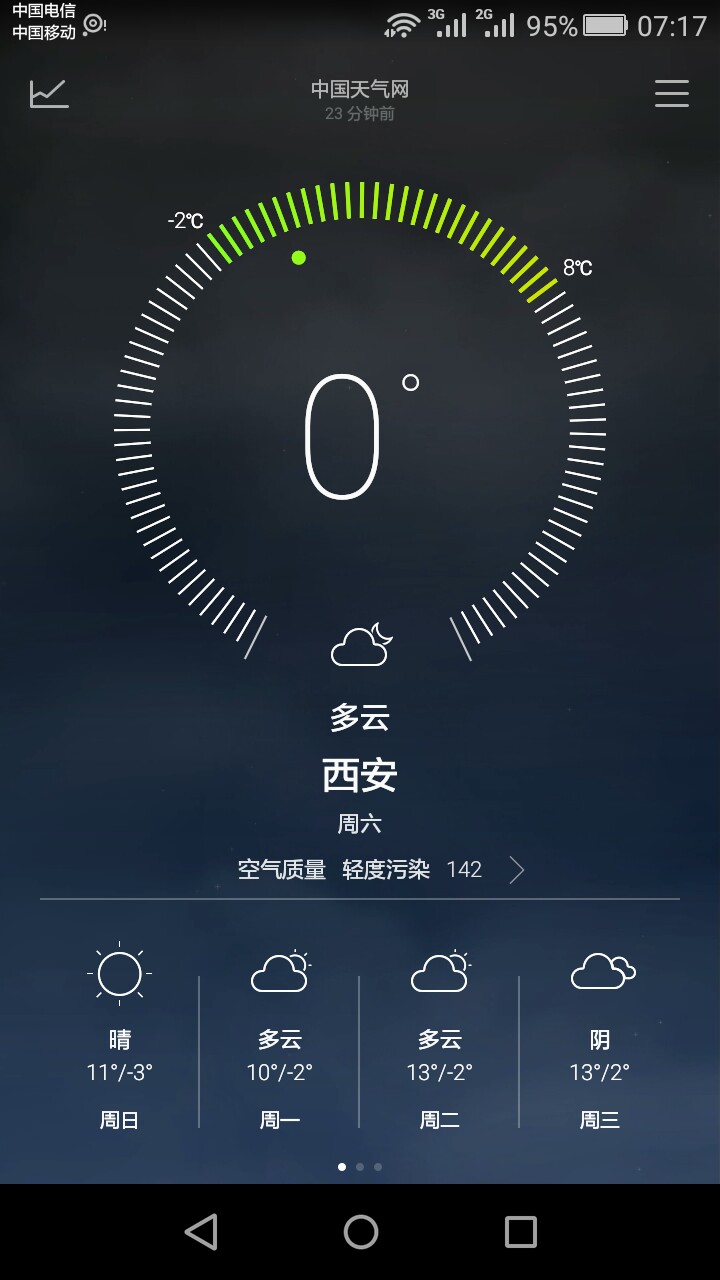The height and width of the screenshot is (1280, 720).
Task: Tap the system back button
Action: click(x=201, y=1232)
